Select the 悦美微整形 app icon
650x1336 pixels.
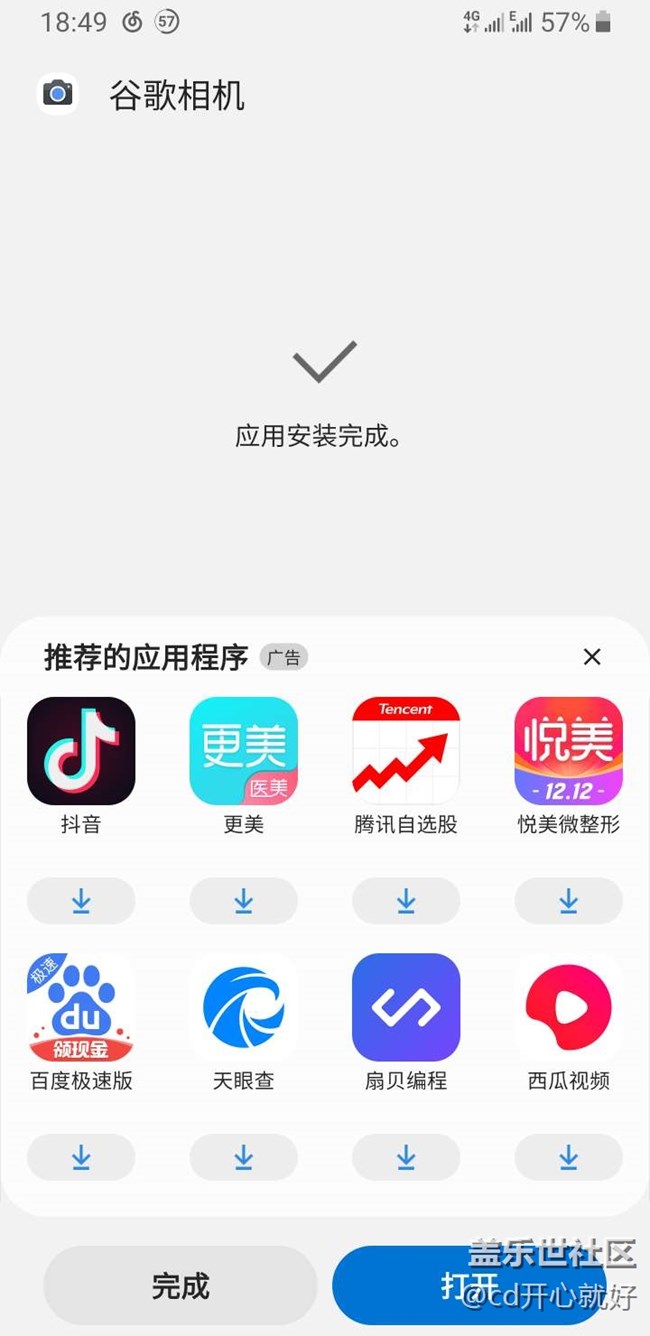pos(568,751)
